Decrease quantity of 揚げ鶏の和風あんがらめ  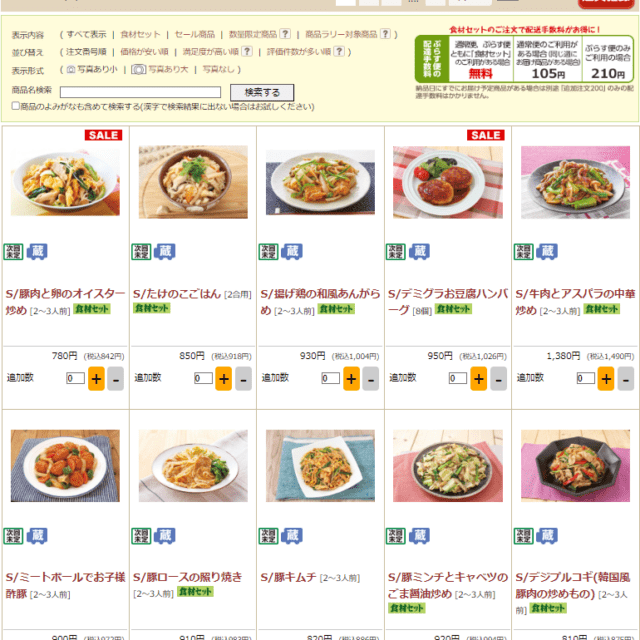[371, 379]
